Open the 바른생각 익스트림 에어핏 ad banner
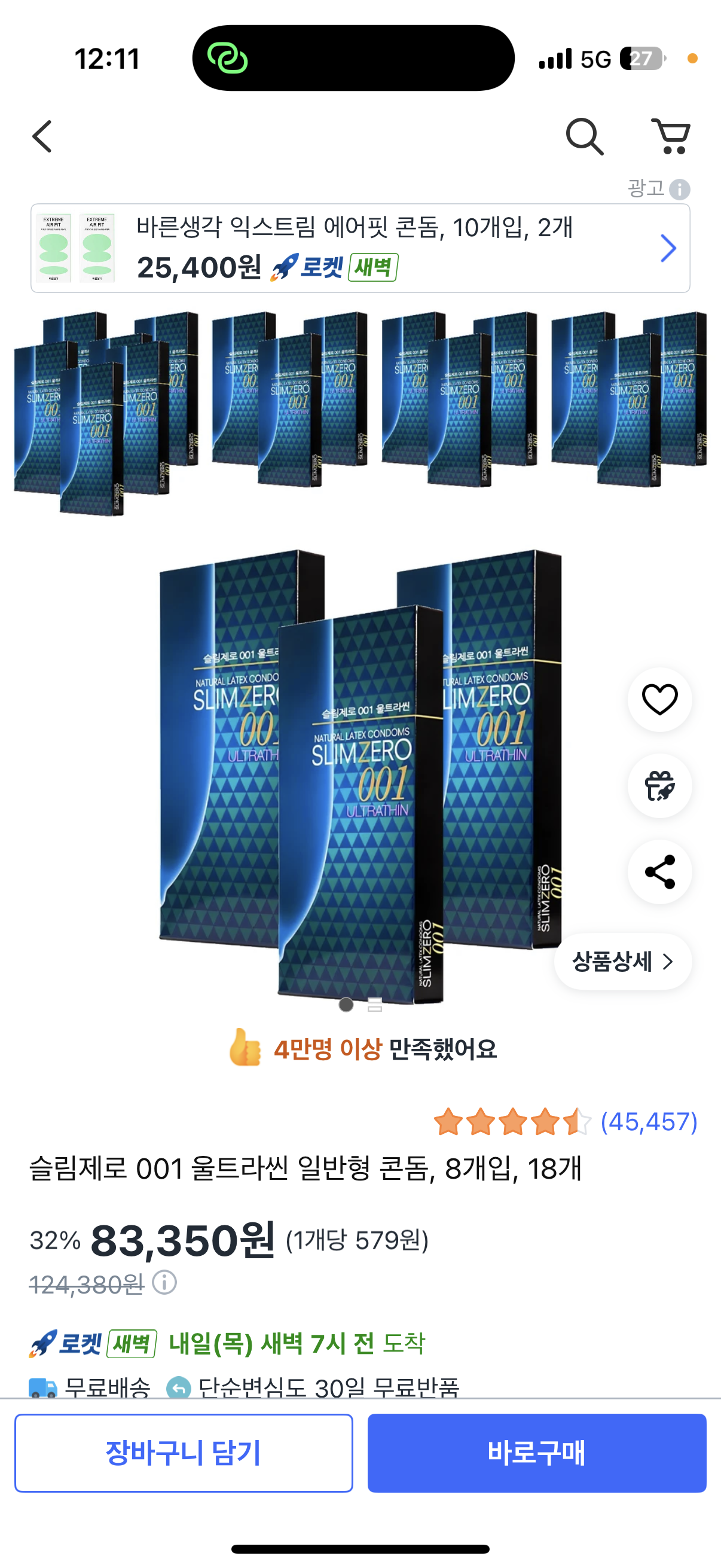Screen dimensions: 721x1568 (360, 248)
